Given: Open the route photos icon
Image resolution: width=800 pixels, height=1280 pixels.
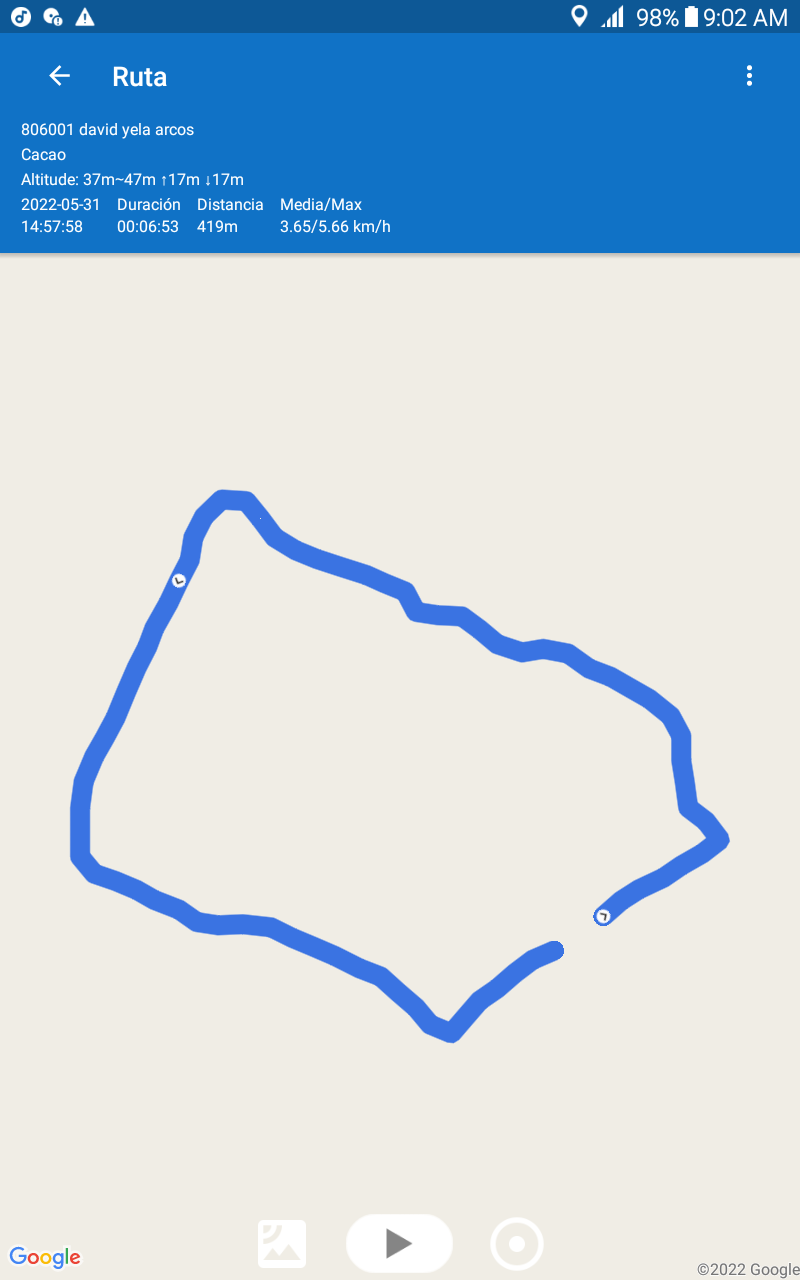Looking at the screenshot, I should 282,1244.
